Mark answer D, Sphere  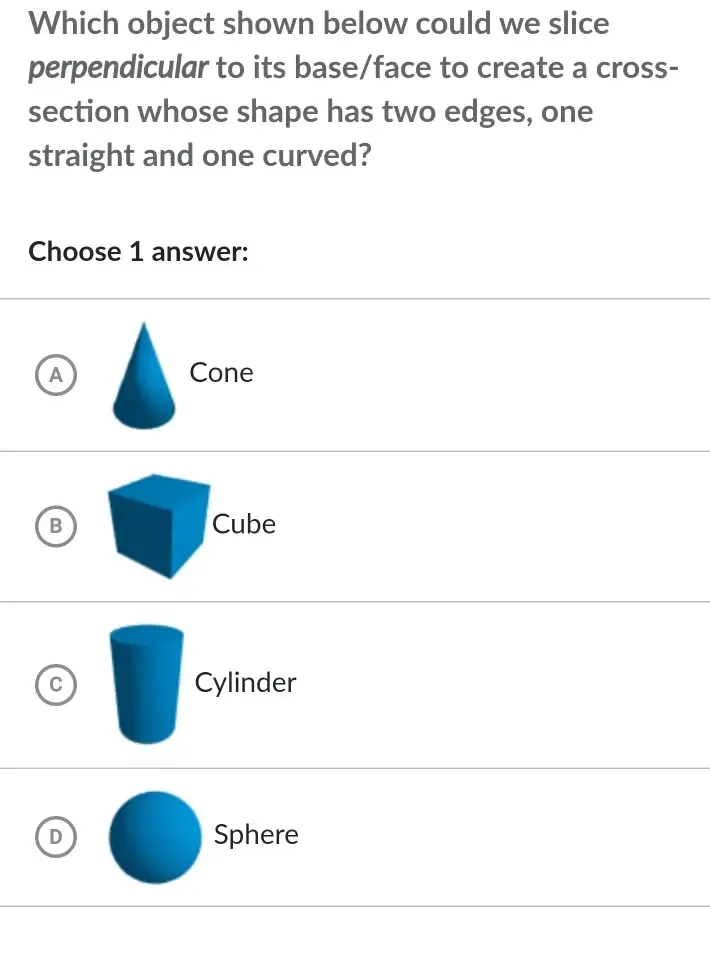point(57,834)
